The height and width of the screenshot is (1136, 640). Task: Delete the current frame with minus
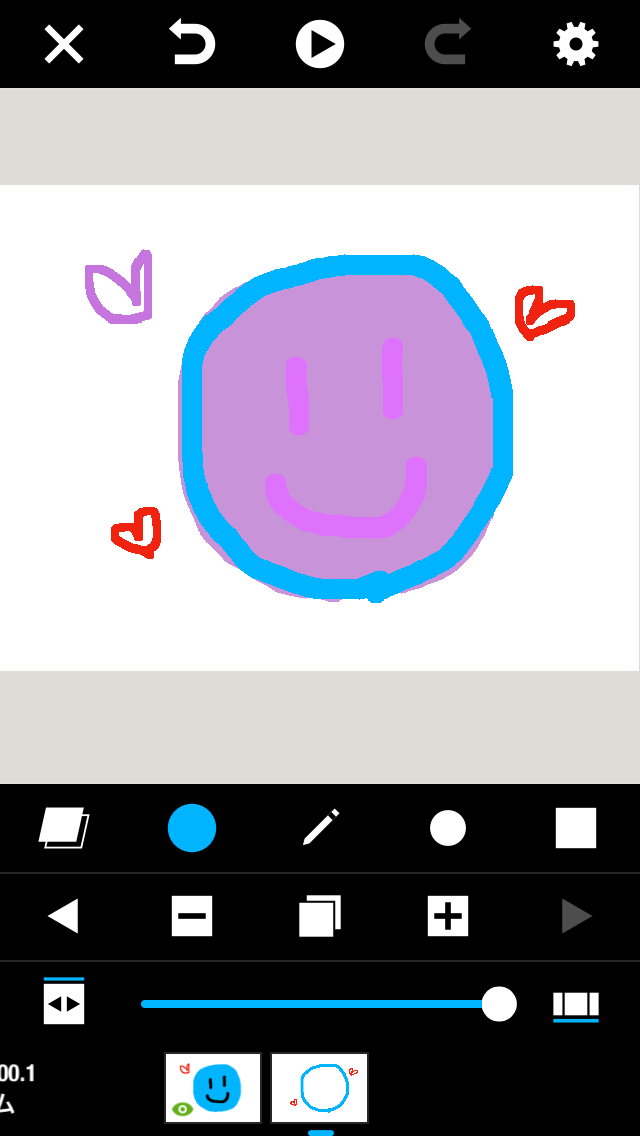click(x=192, y=916)
